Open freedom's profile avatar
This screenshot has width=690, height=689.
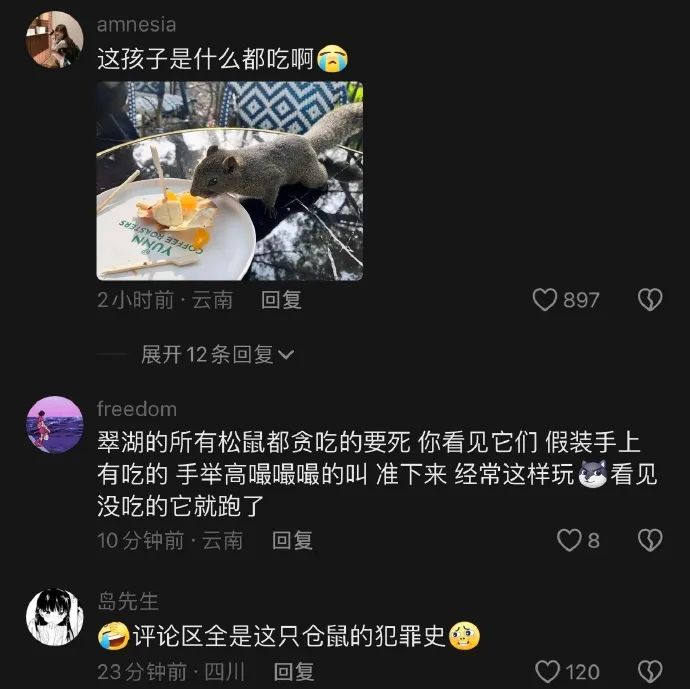(54, 425)
